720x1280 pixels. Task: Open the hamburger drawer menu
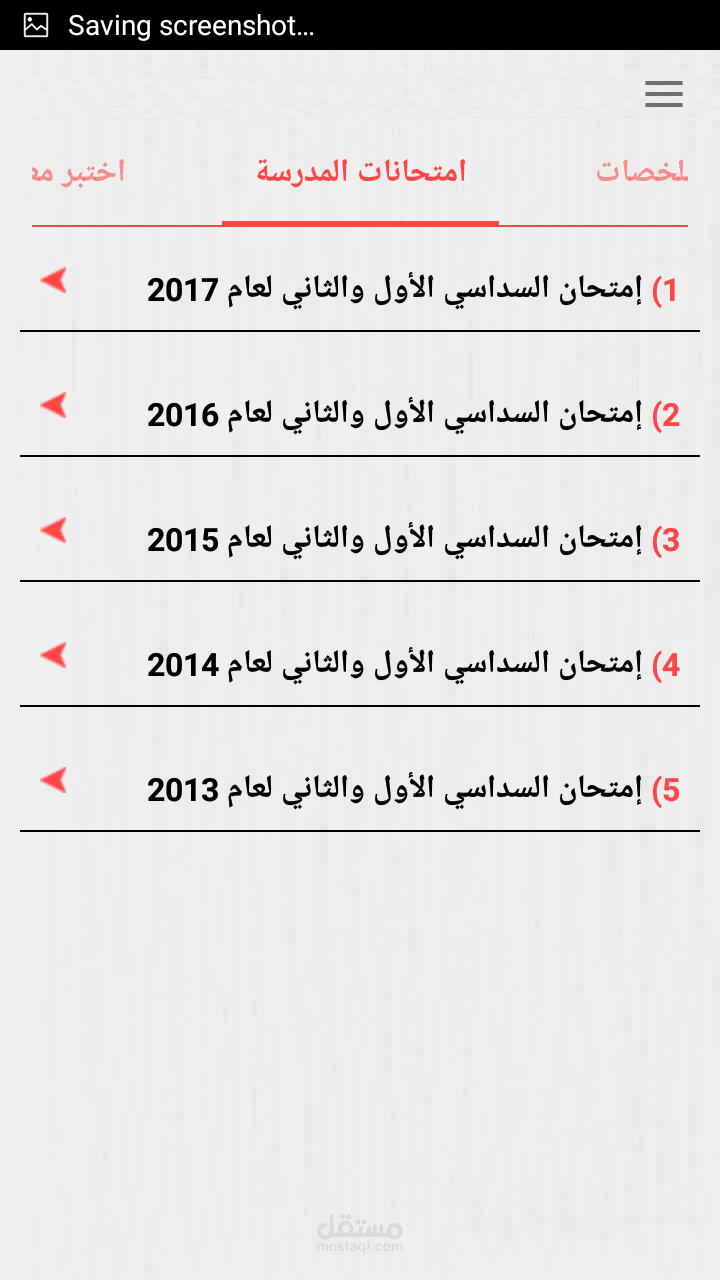click(x=664, y=94)
